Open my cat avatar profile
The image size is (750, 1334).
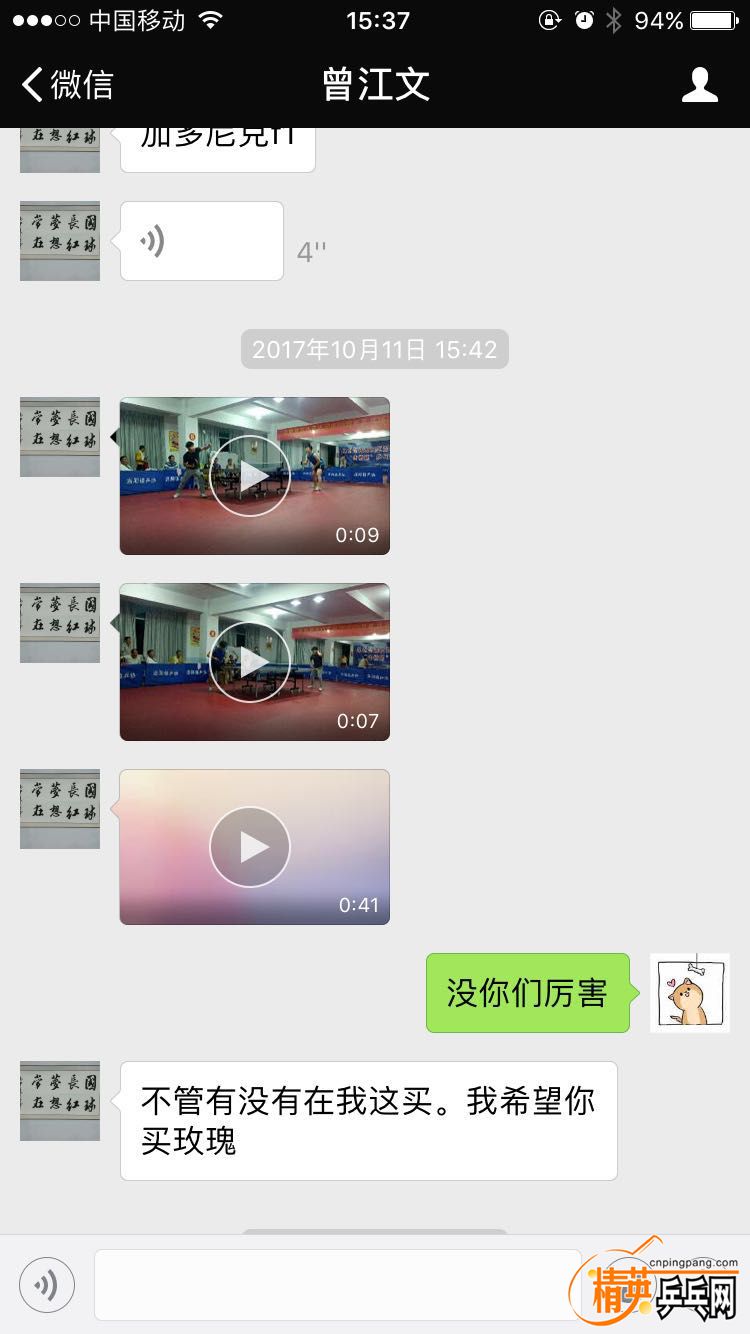pos(689,993)
